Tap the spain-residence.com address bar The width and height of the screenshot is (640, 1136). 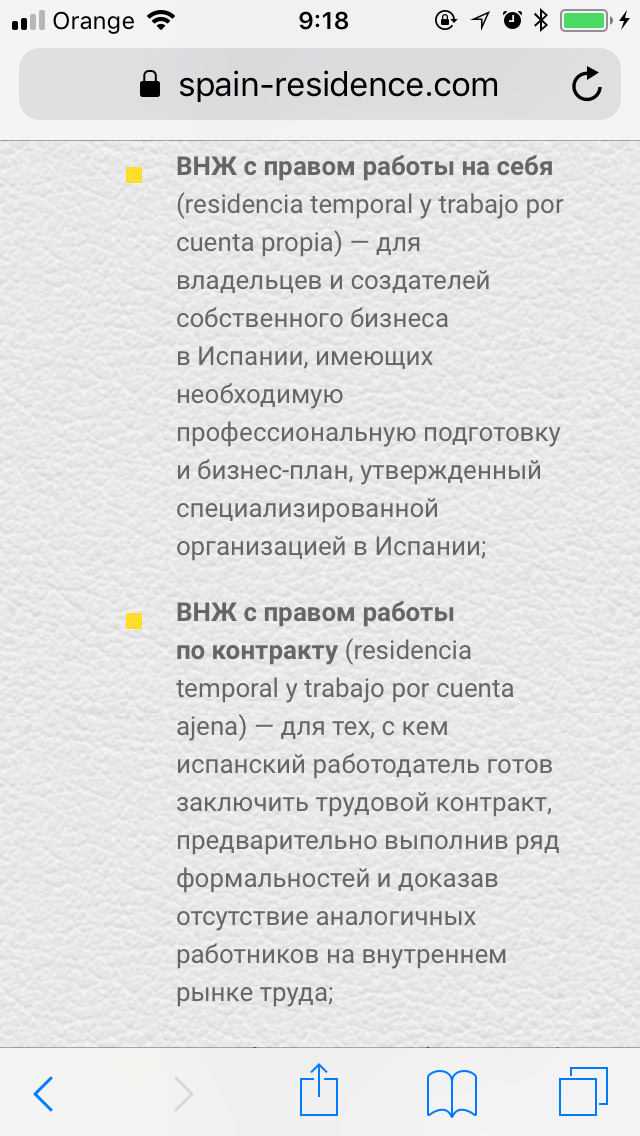320,85
